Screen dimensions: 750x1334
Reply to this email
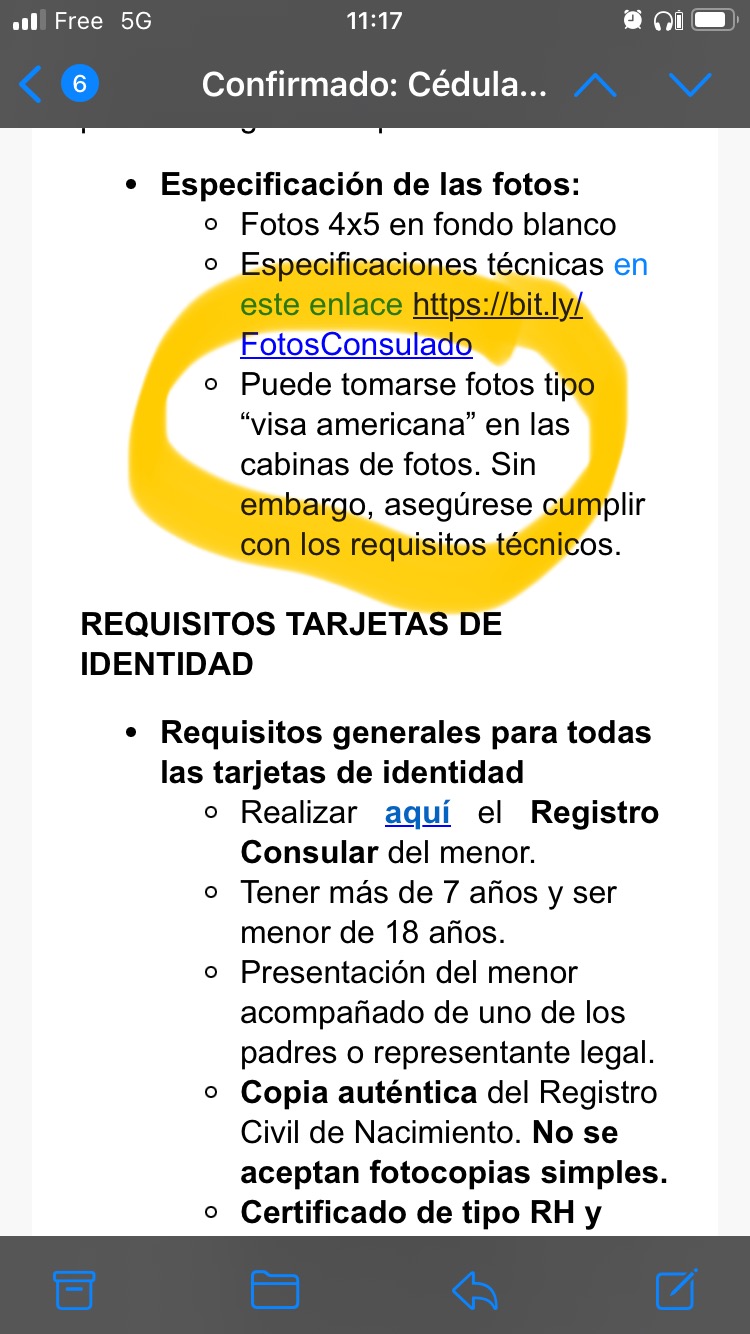point(475,1289)
